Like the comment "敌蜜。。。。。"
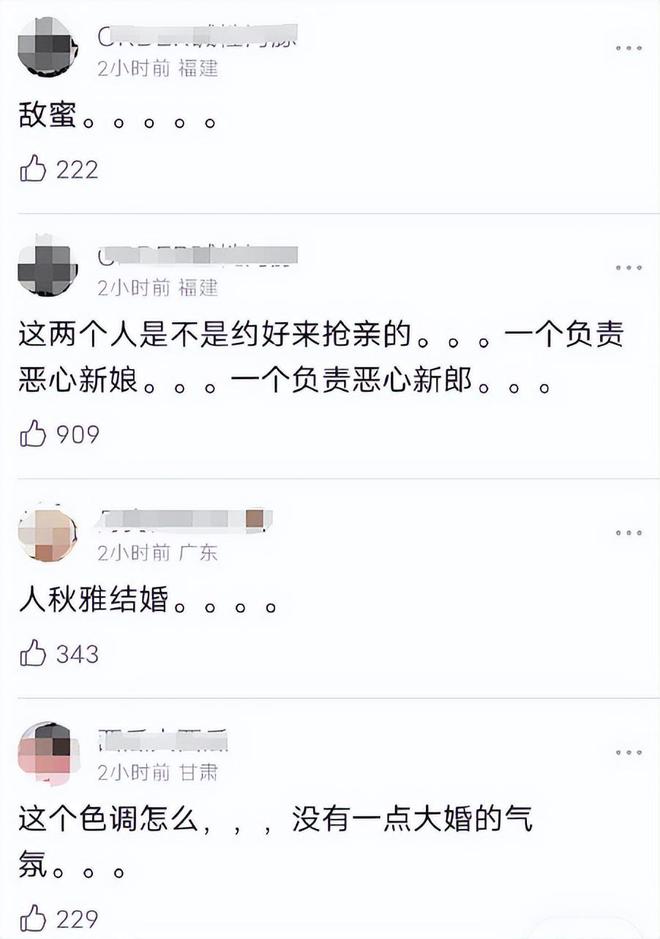 point(33,169)
